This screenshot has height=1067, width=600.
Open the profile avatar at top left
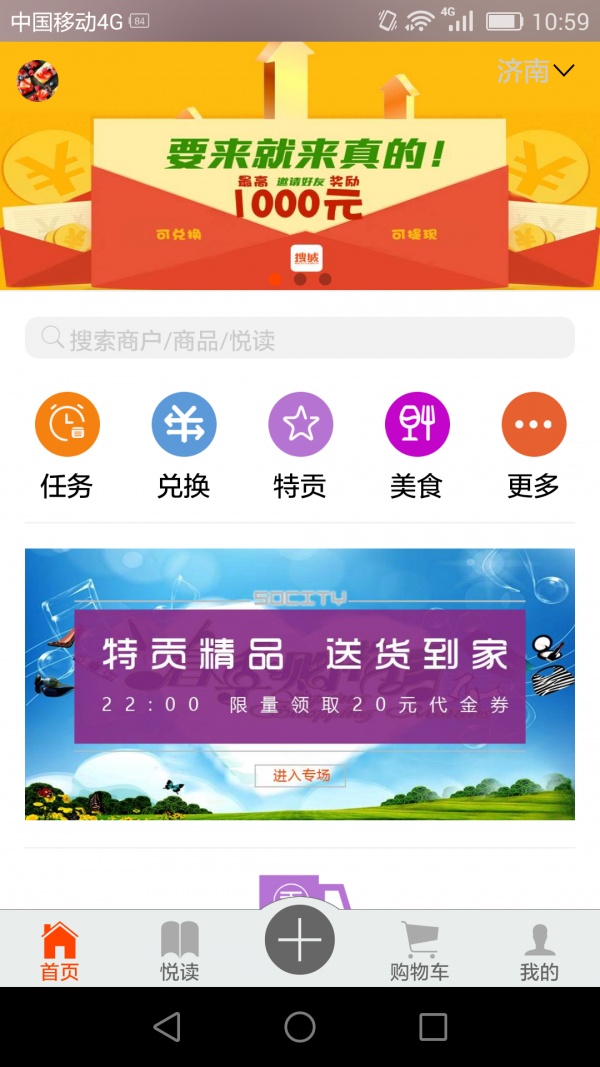[38, 81]
